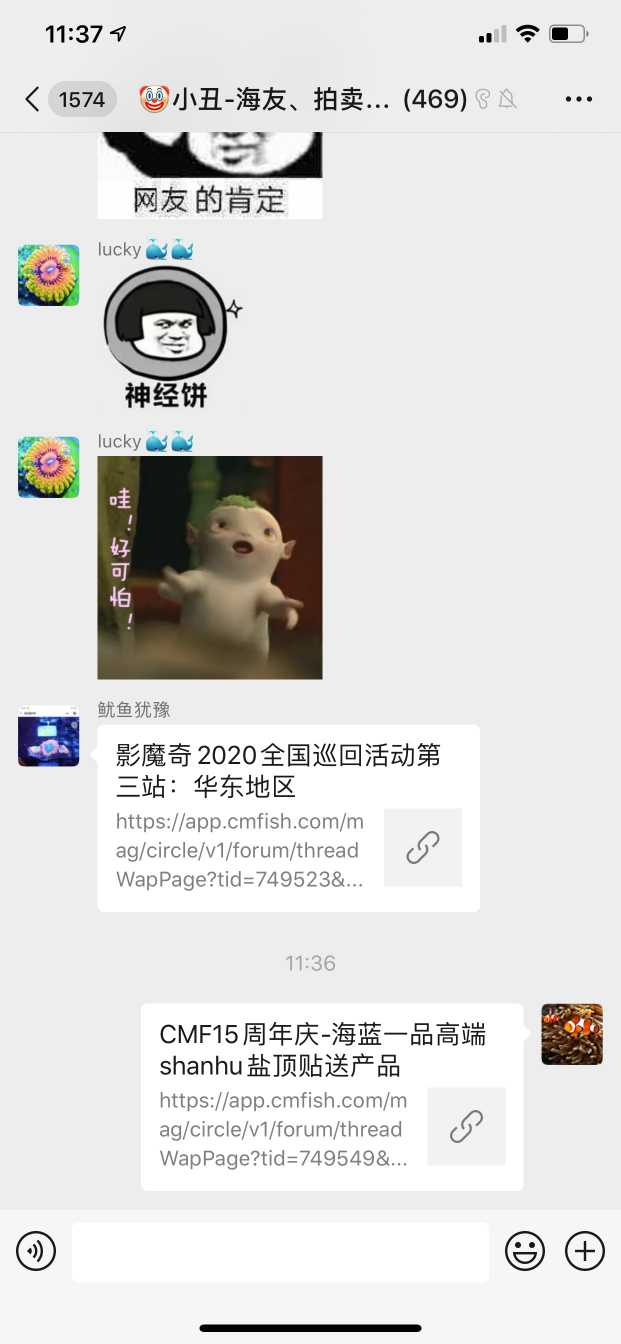
Task: Switch to voice message input
Action: click(x=36, y=1251)
